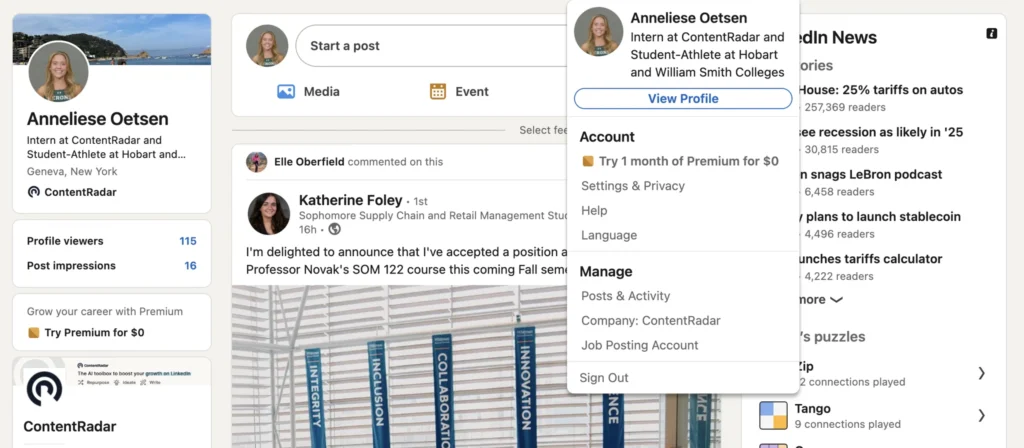1024x448 pixels.
Task: Select Language in the account menu
Action: click(609, 235)
